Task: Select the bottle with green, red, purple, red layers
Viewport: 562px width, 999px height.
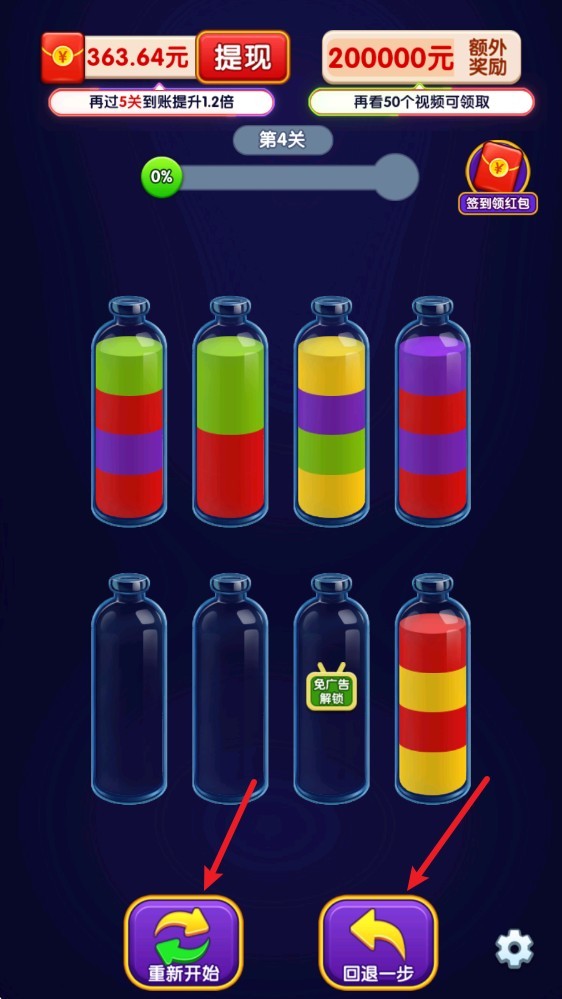Action: coord(129,412)
